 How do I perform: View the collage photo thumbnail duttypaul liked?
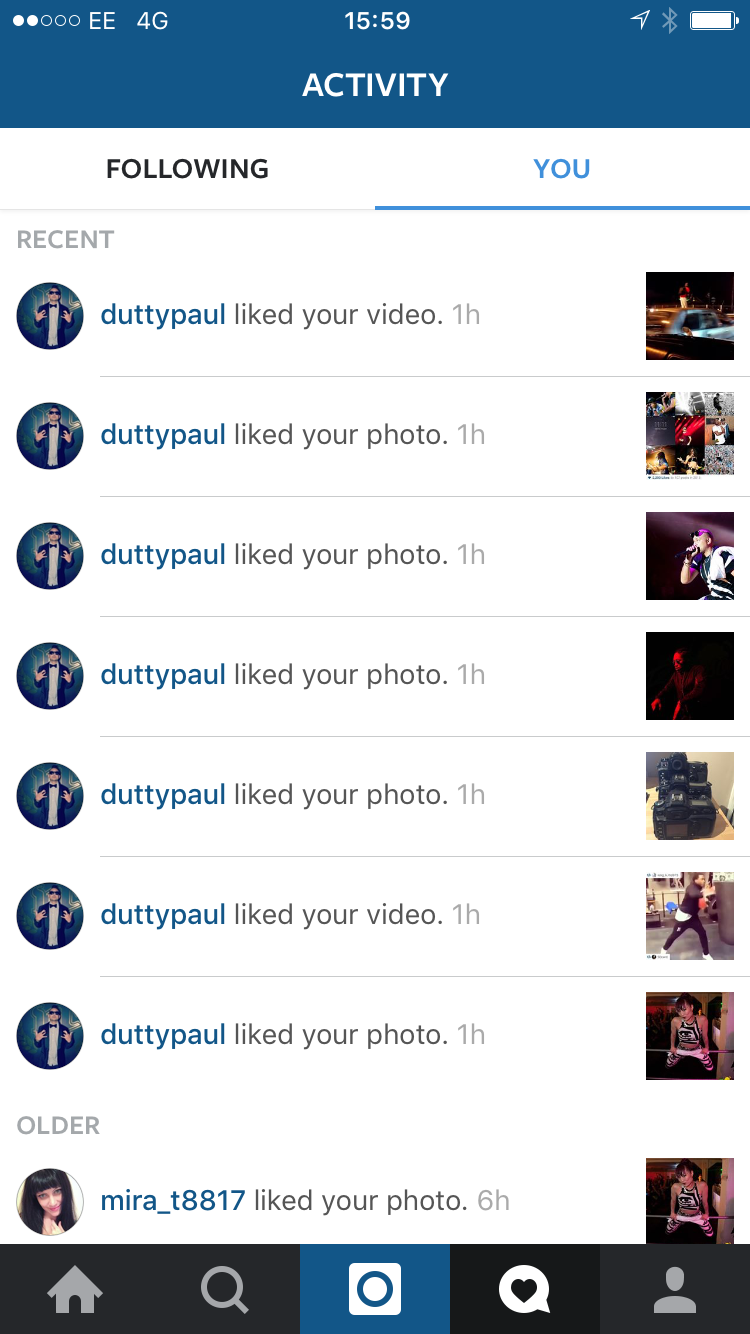point(689,435)
